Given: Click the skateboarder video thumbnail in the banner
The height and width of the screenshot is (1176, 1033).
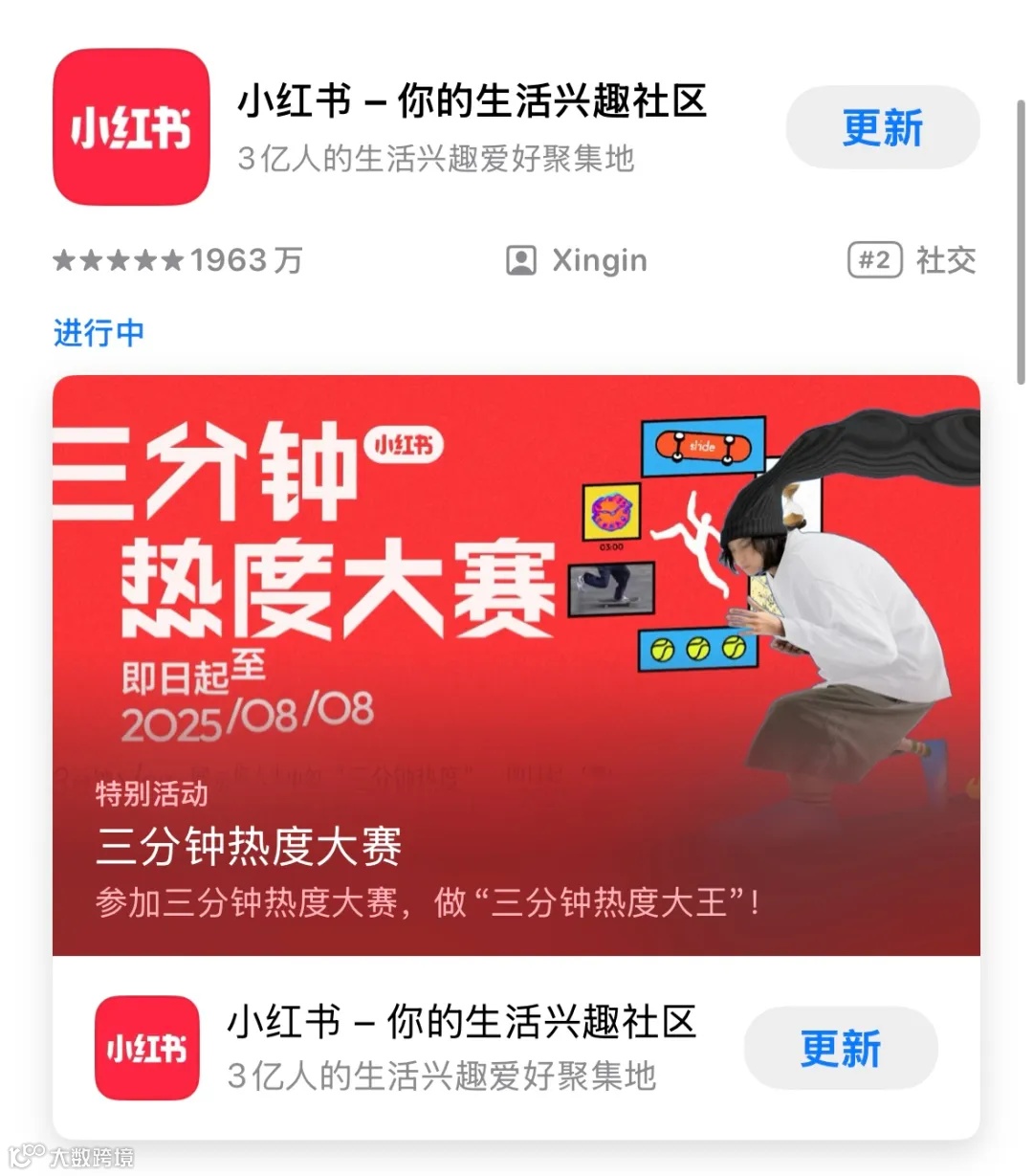Looking at the screenshot, I should point(610,591).
